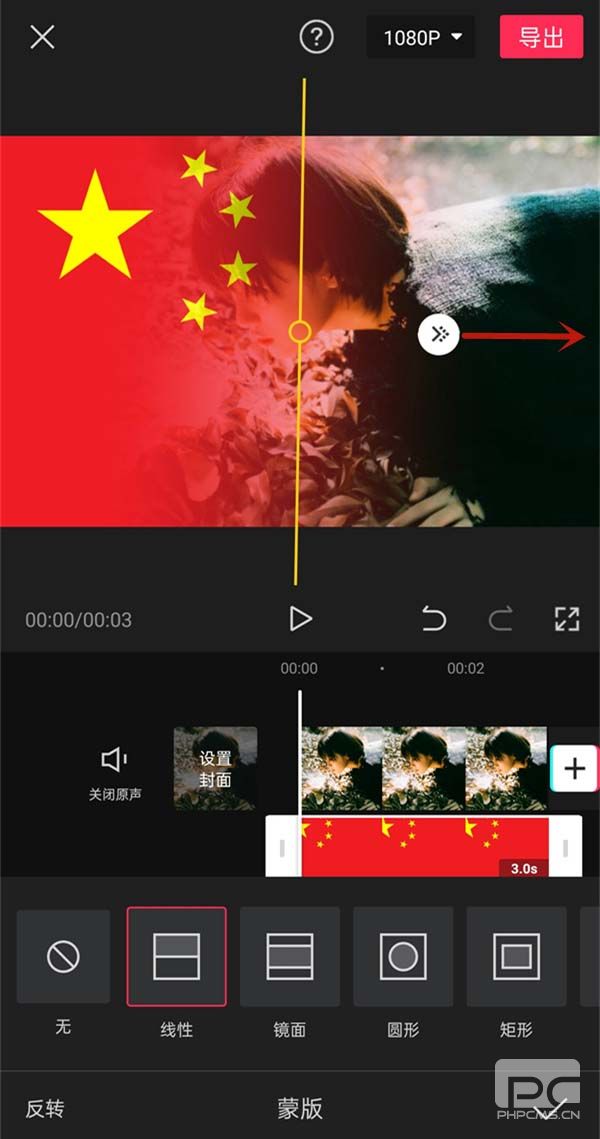Choose the 圆形 circle mask
Viewport: 600px width, 1139px height.
point(403,957)
